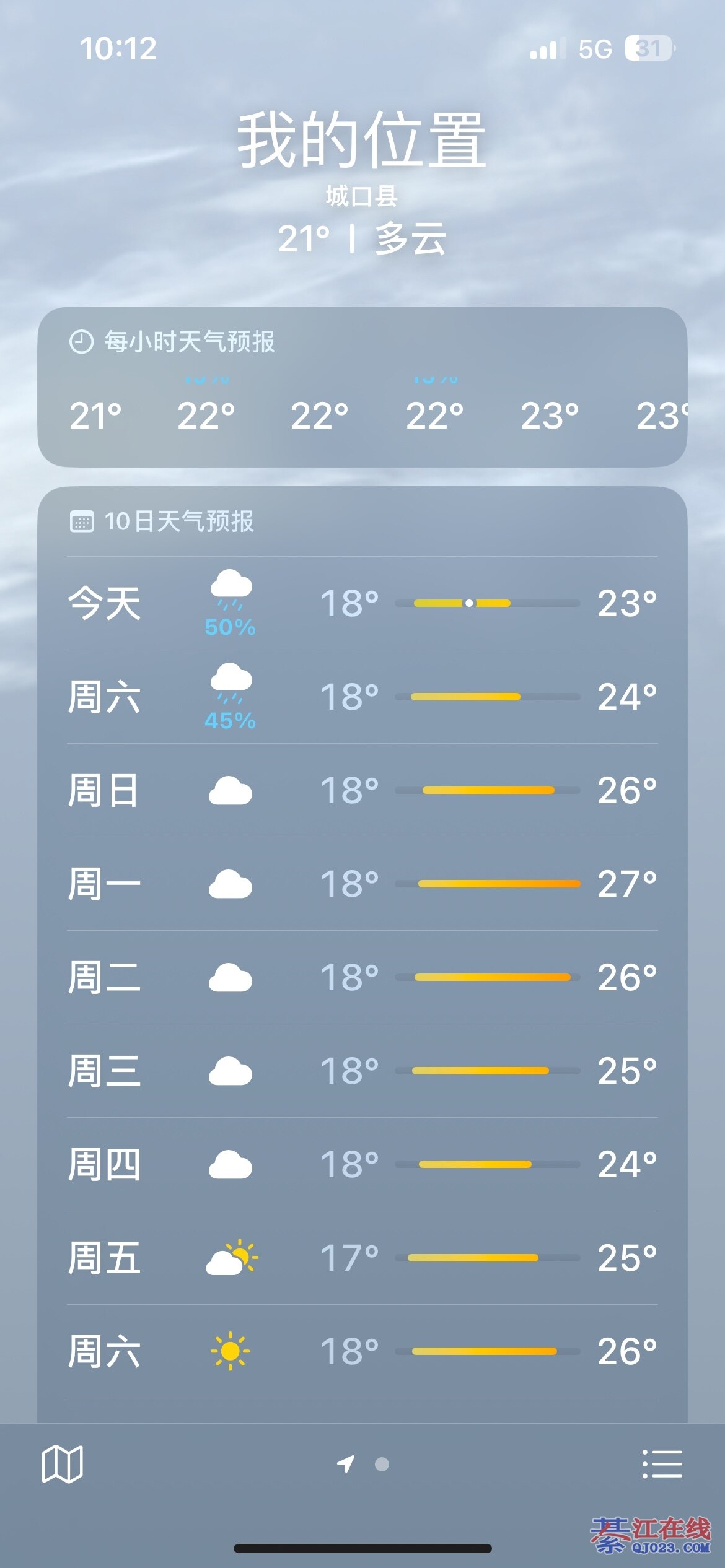Open the hourly forecast card (每小时天气预报)
This screenshot has width=725, height=1568.
(x=362, y=386)
